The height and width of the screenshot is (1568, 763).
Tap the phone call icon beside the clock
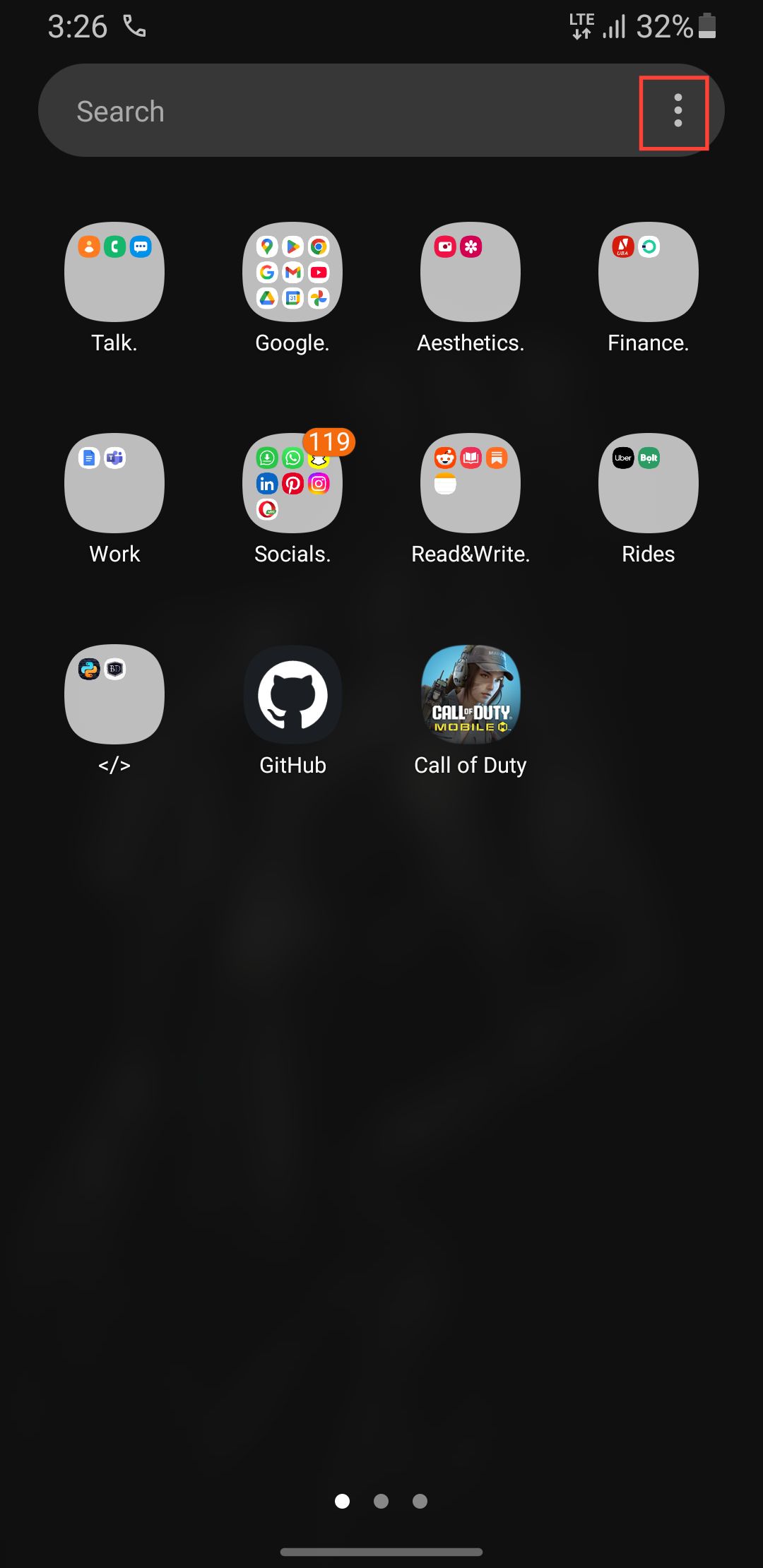136,26
